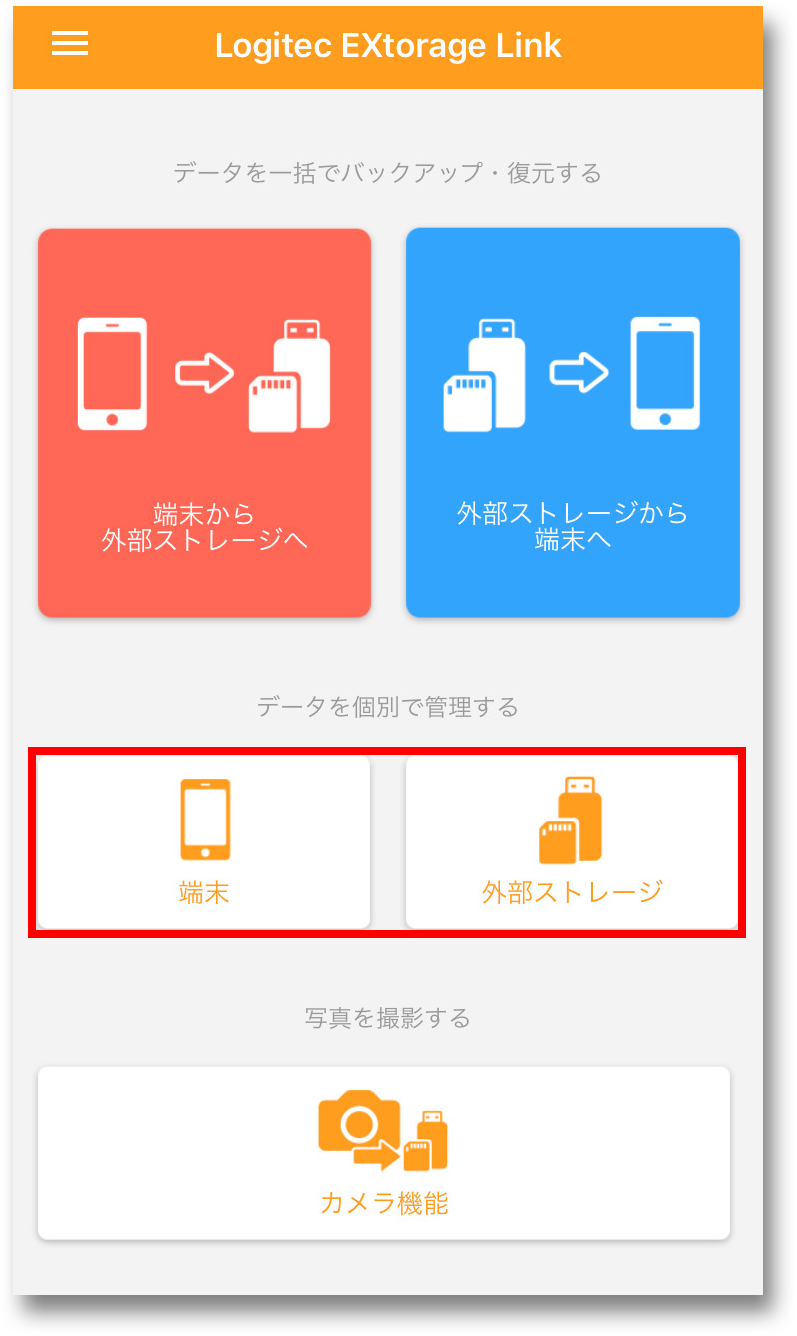Open the 端末 device file manager
Image resolution: width=797 pixels, height=1336 pixels.
click(x=204, y=842)
